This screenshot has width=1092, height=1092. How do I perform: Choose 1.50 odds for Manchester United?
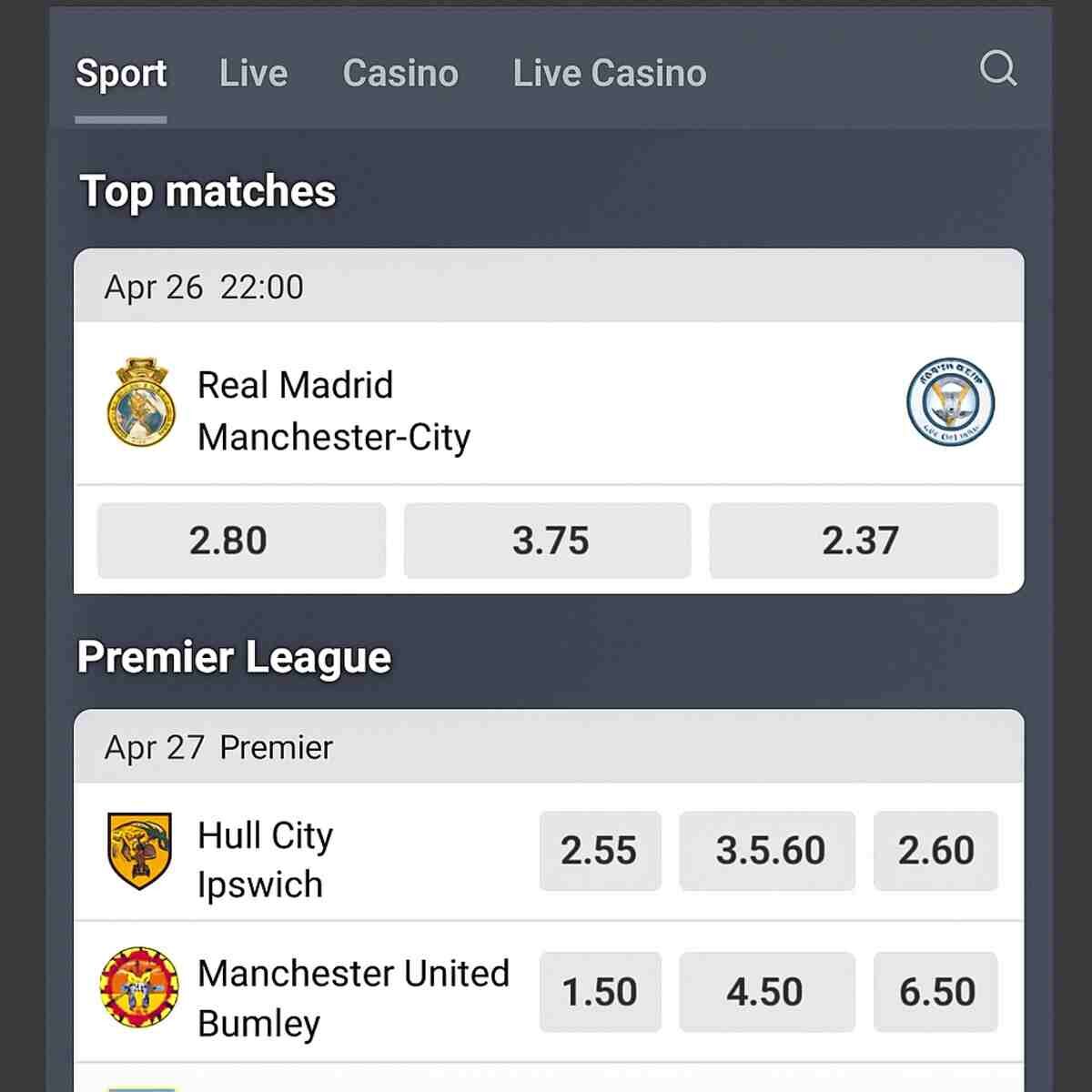pyautogui.click(x=600, y=992)
